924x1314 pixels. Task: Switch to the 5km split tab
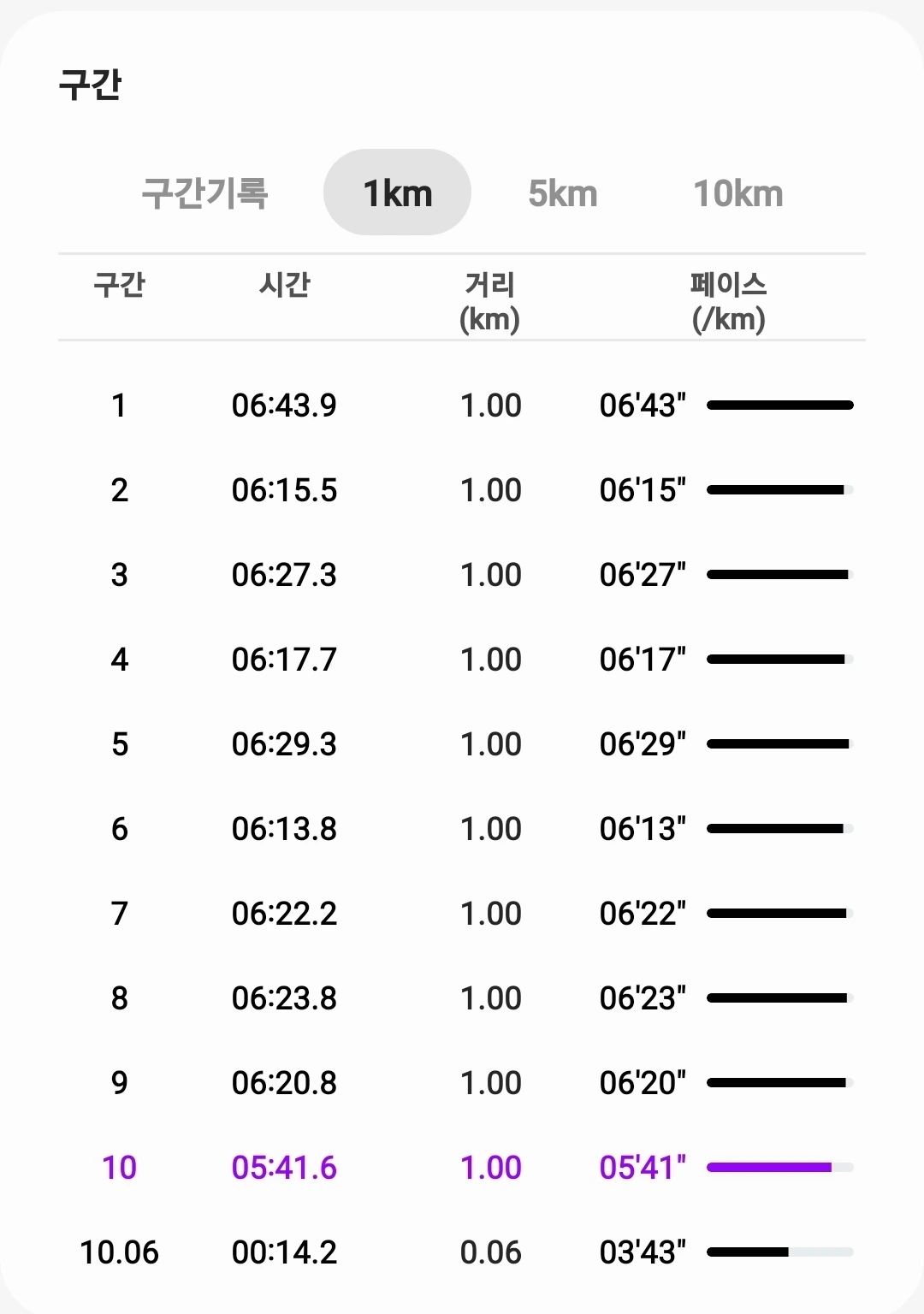click(562, 193)
